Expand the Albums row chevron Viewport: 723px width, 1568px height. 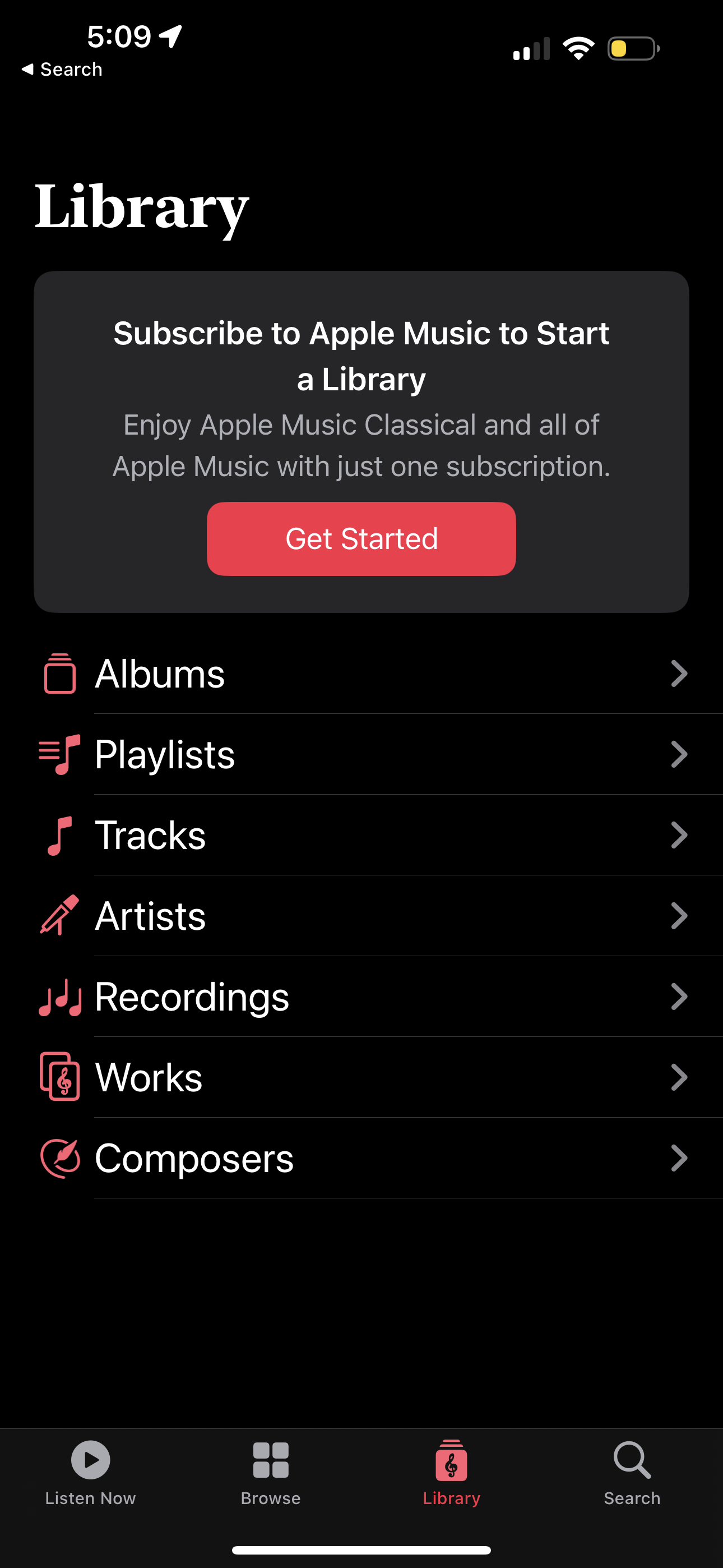(x=680, y=673)
